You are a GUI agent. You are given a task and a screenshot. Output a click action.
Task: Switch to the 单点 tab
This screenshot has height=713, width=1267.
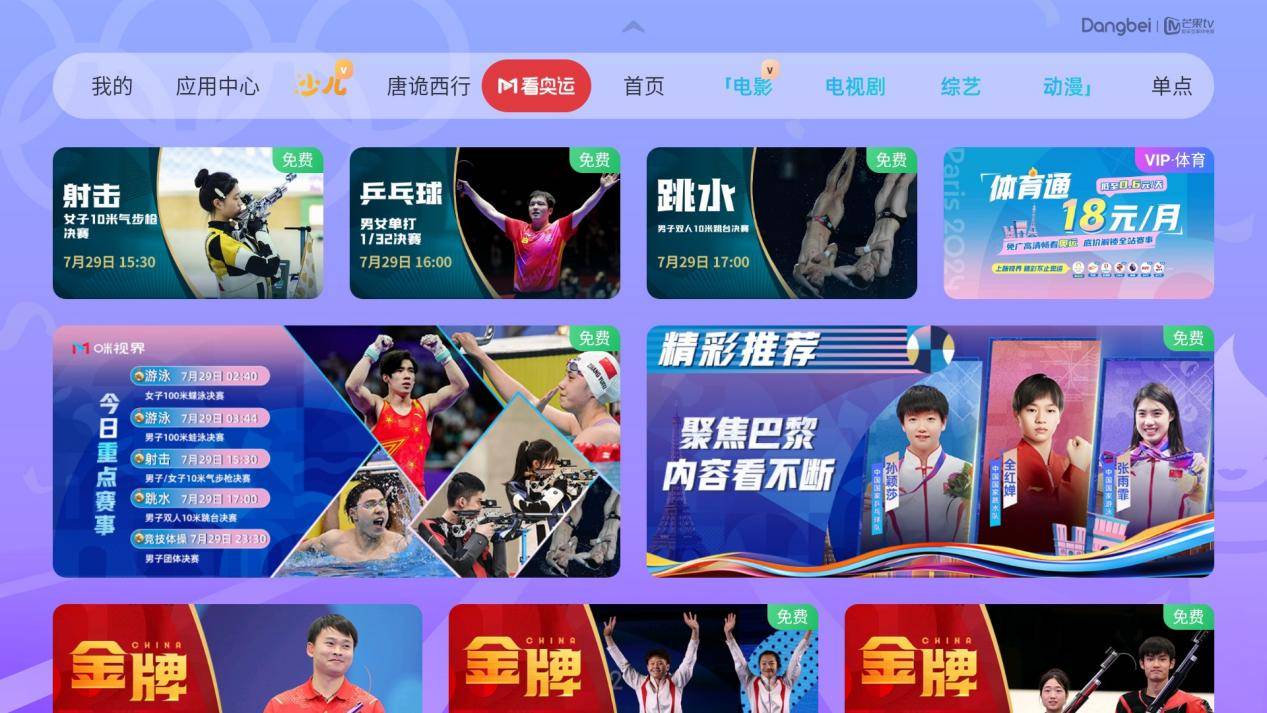coord(1171,86)
